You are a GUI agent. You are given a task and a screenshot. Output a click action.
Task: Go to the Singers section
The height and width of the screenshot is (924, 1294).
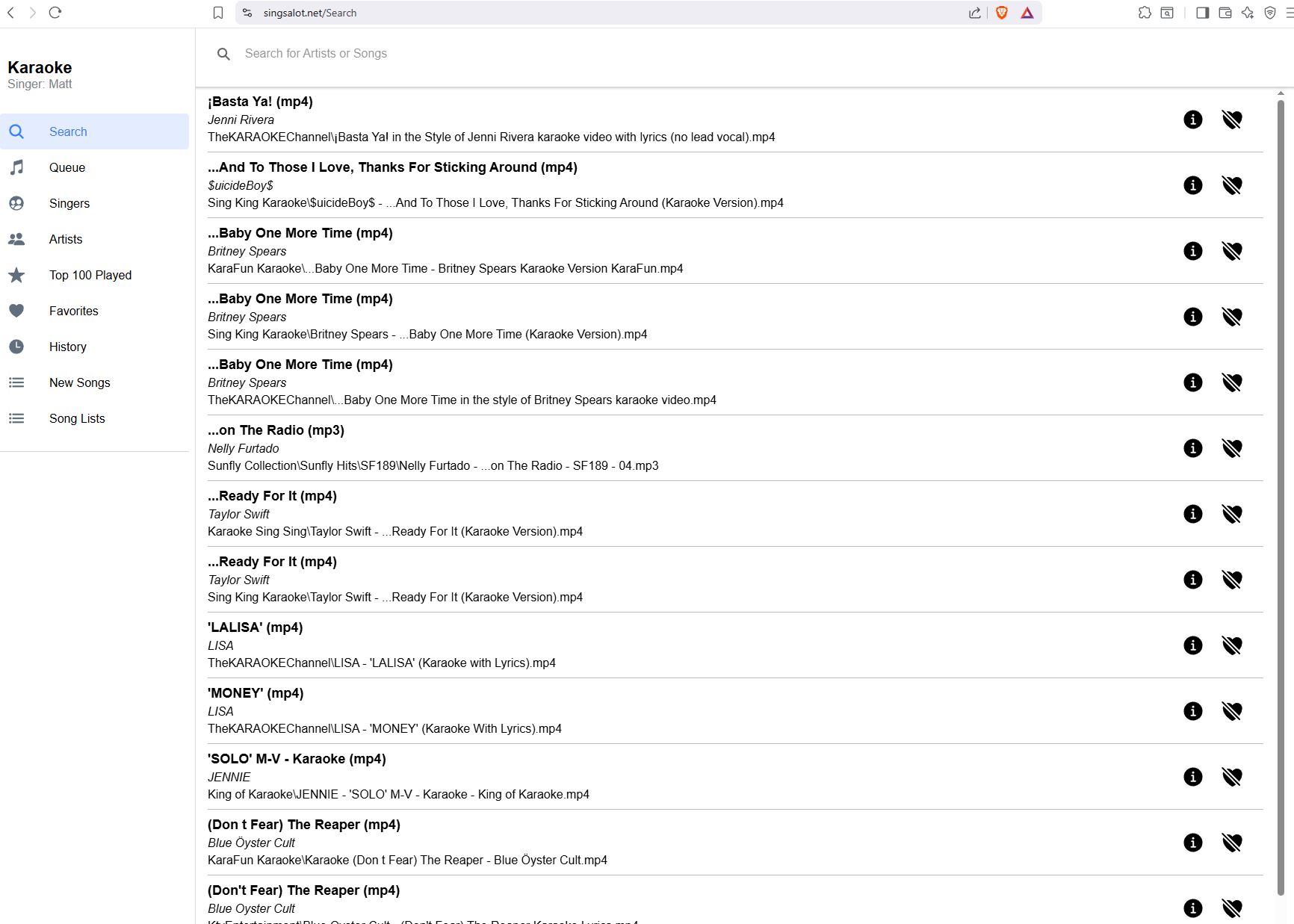(69, 203)
